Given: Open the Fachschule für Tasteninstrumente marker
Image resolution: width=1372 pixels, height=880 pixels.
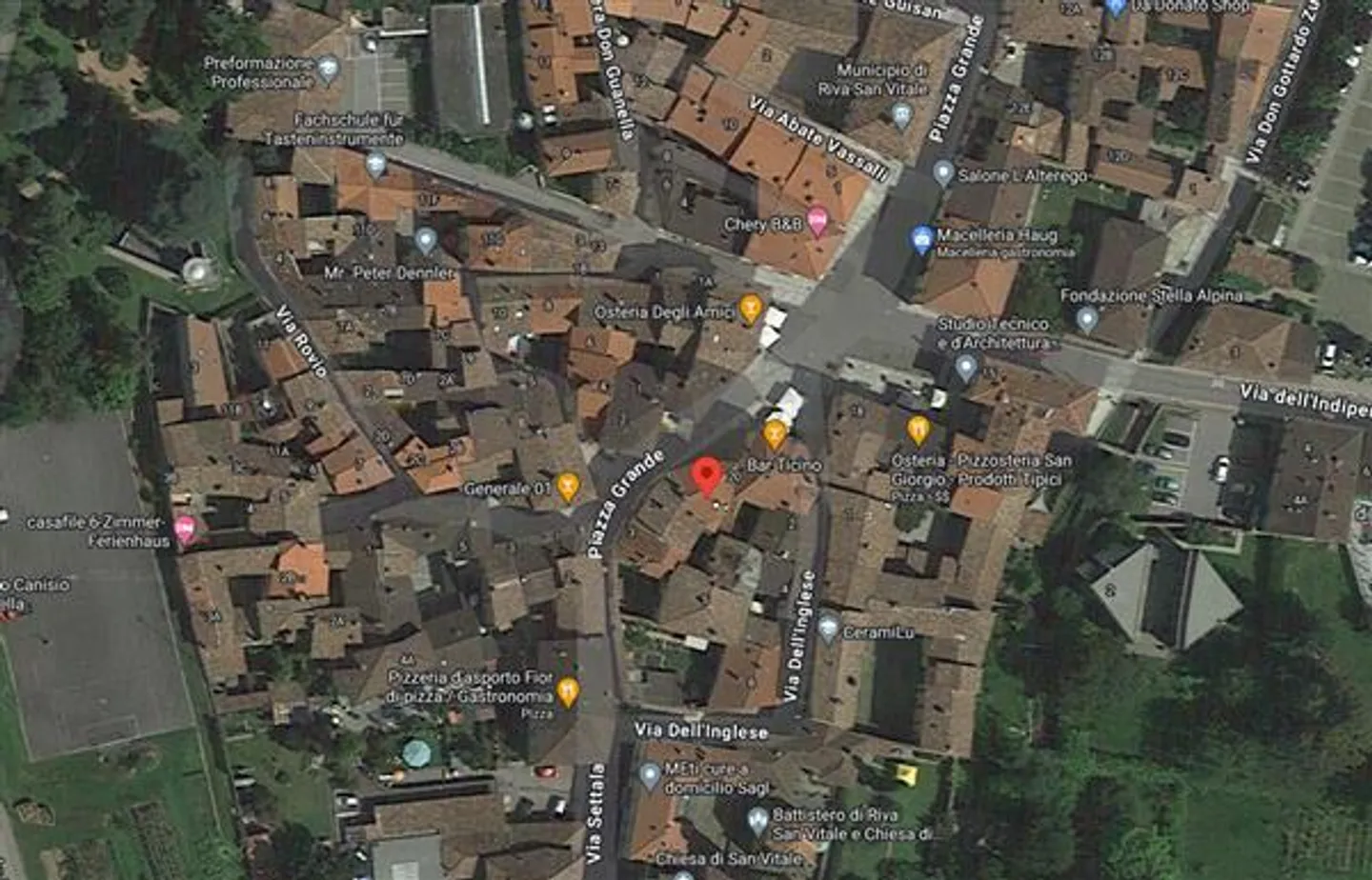Looking at the screenshot, I should (x=377, y=166).
